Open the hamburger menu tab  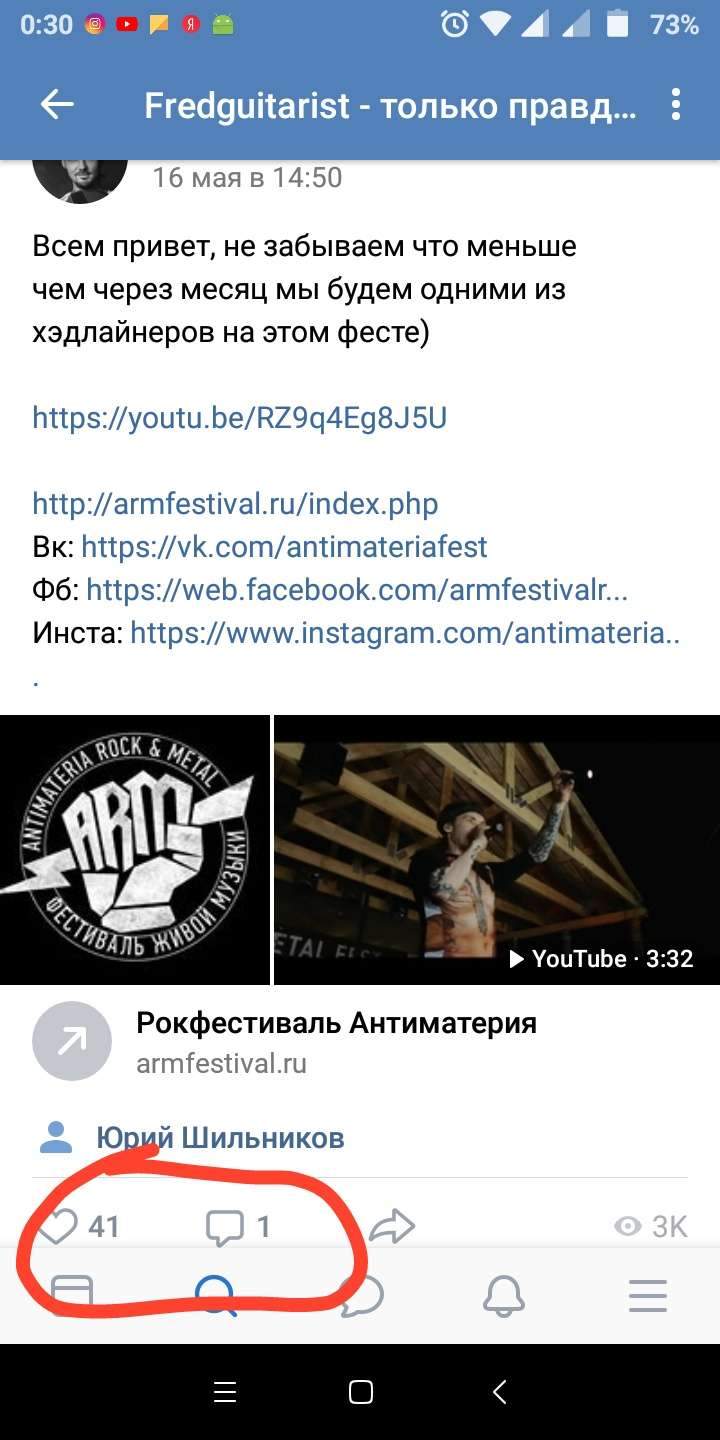(x=648, y=1295)
